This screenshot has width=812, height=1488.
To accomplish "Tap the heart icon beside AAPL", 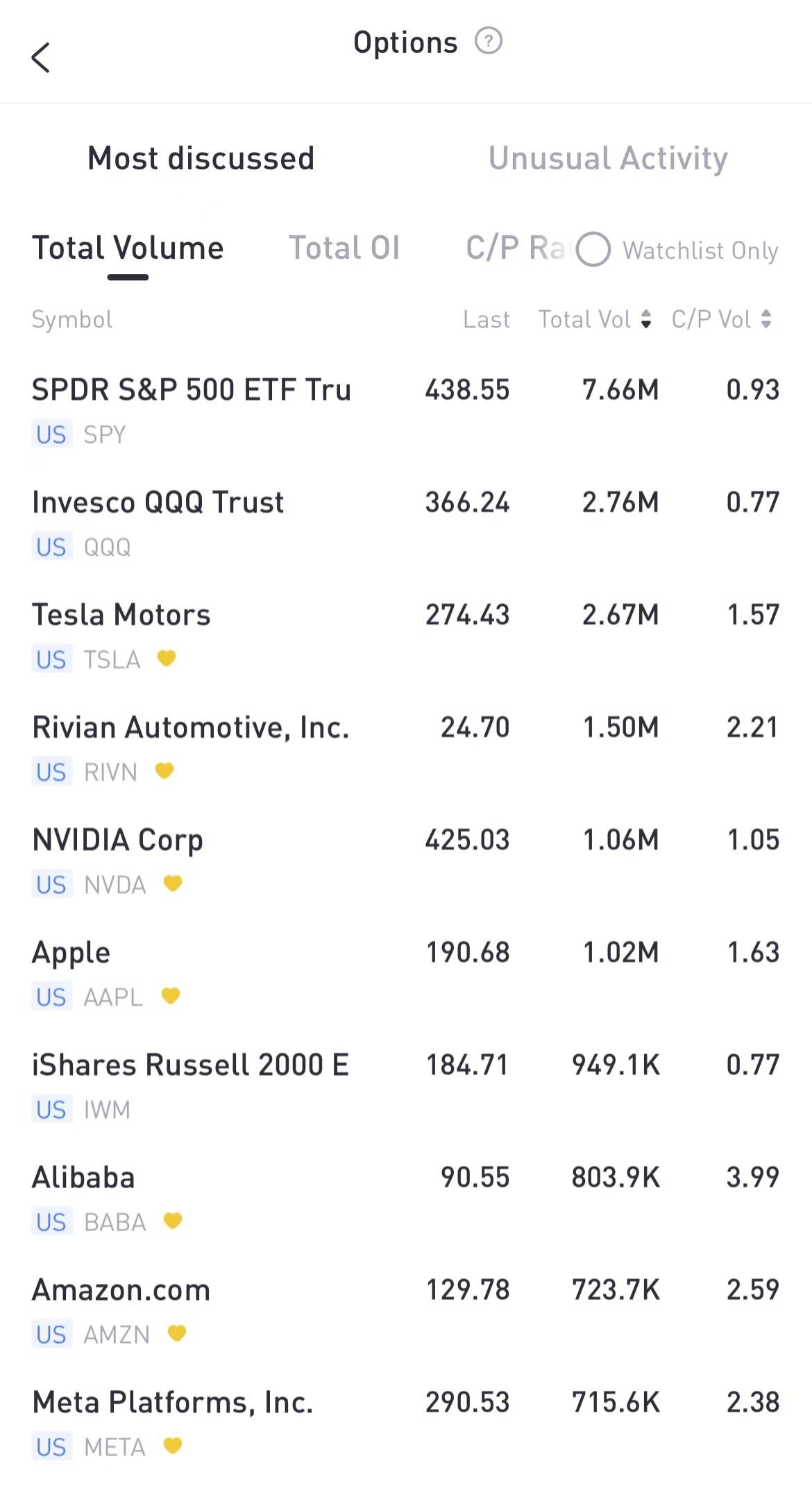I will point(171,996).
